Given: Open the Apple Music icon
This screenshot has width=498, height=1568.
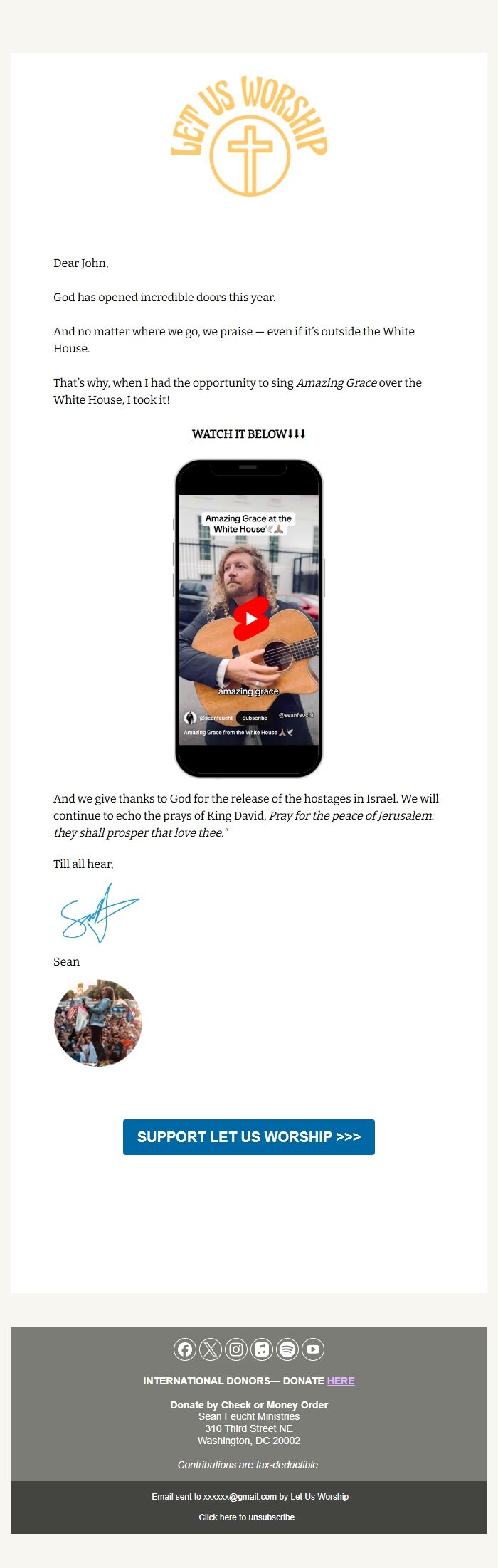Looking at the screenshot, I should pos(262,1349).
